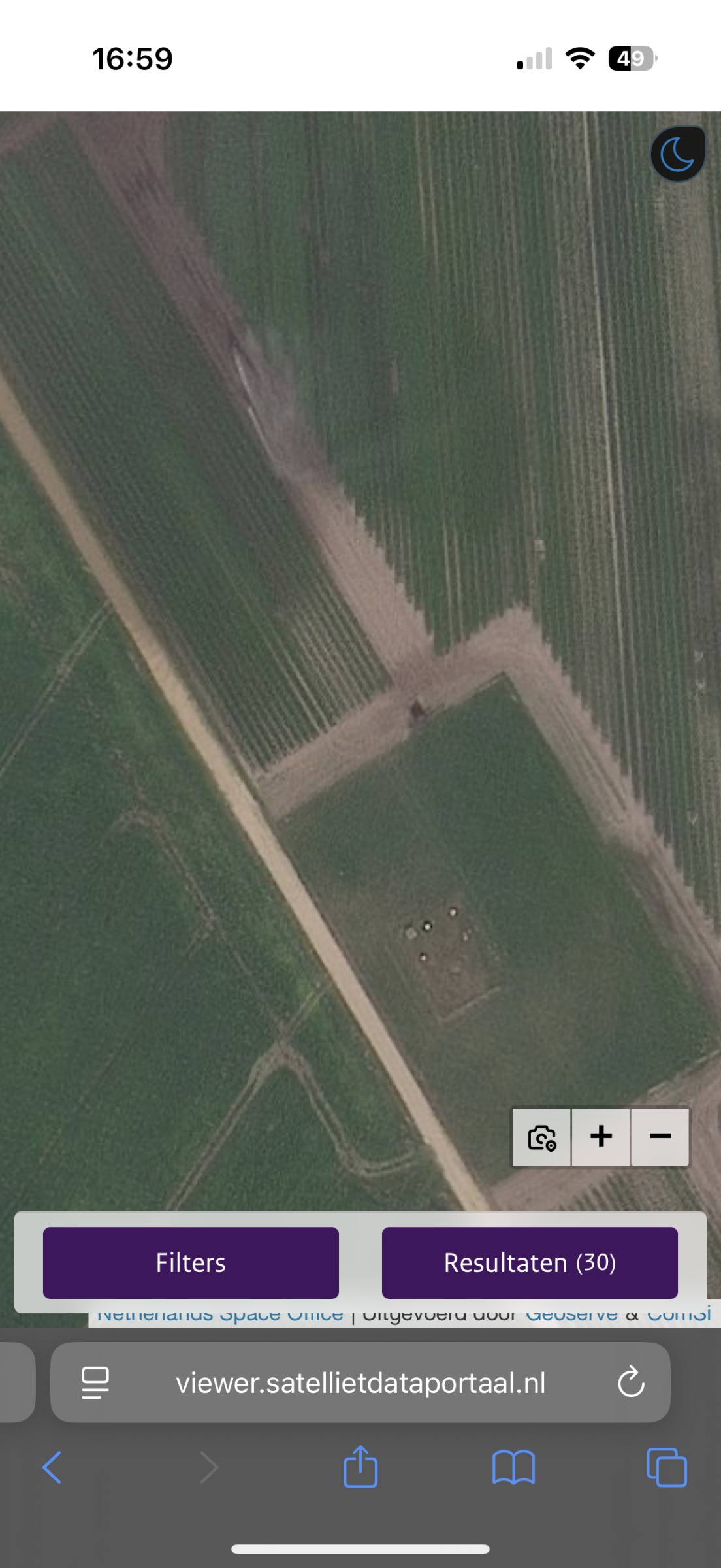Reload the page in Safari

pos(631,1382)
